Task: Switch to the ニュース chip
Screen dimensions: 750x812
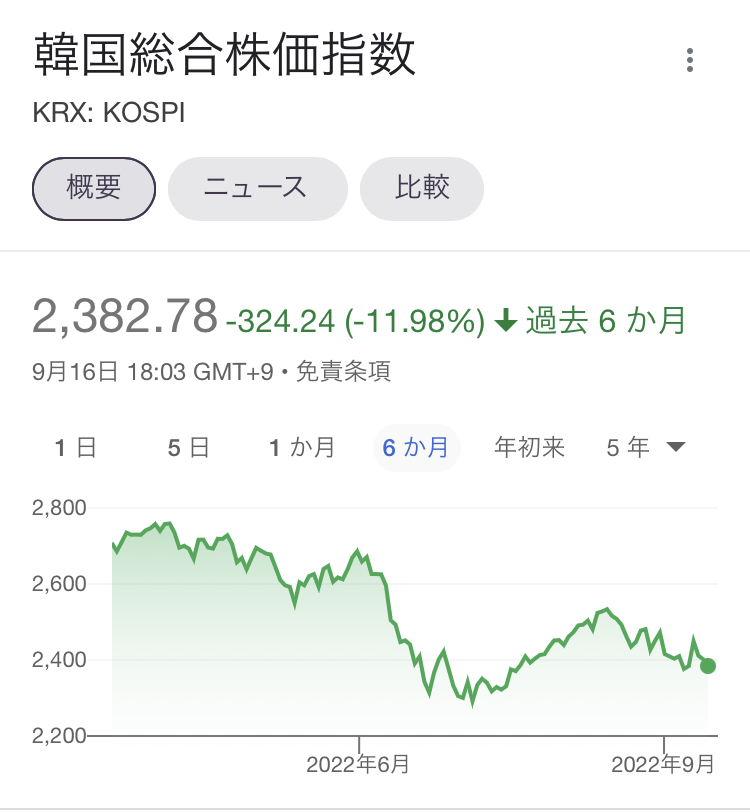Action: pyautogui.click(x=257, y=188)
